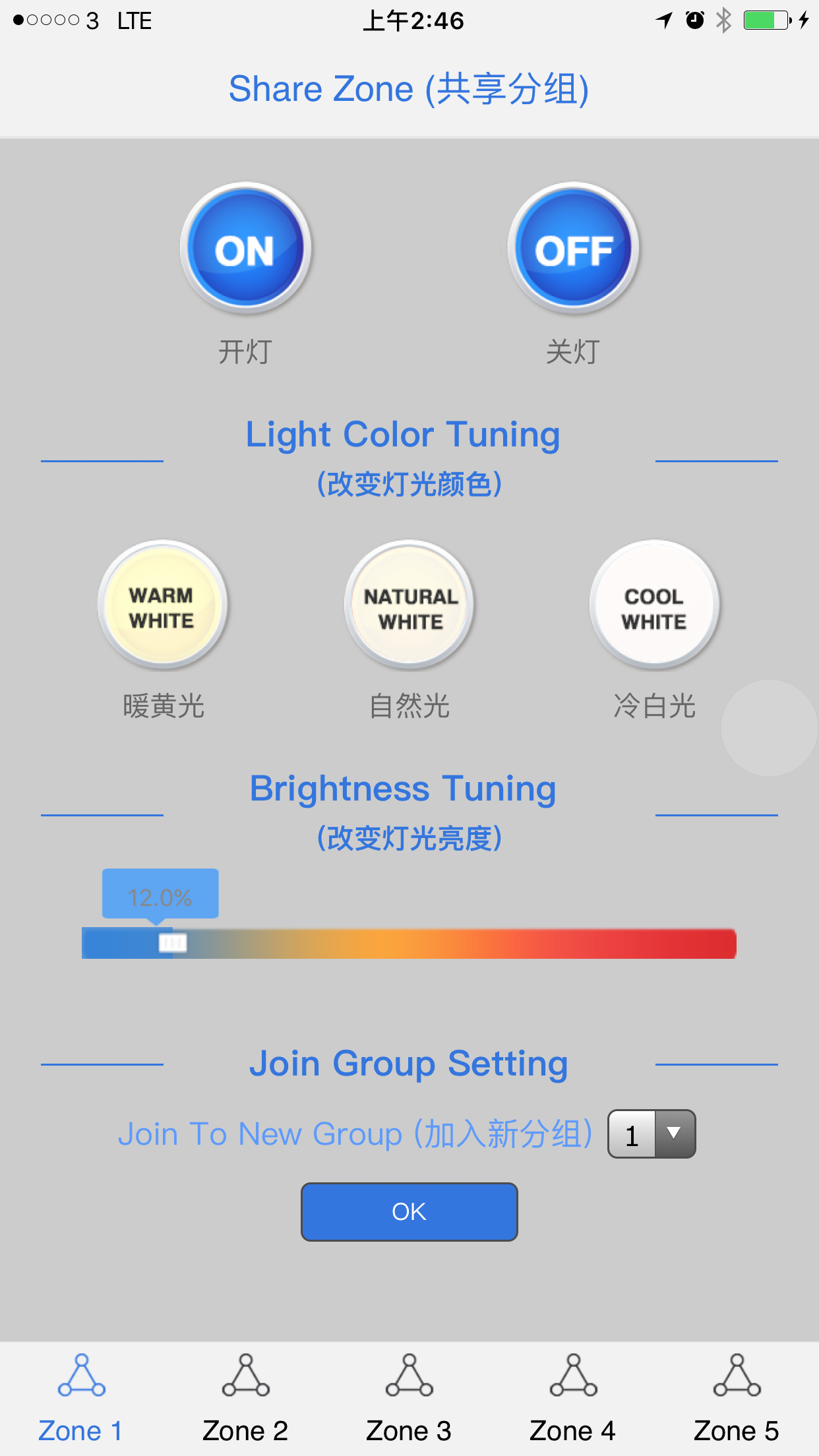Toggle Warm White mode for the zone
819x1456 pixels.
[x=162, y=605]
